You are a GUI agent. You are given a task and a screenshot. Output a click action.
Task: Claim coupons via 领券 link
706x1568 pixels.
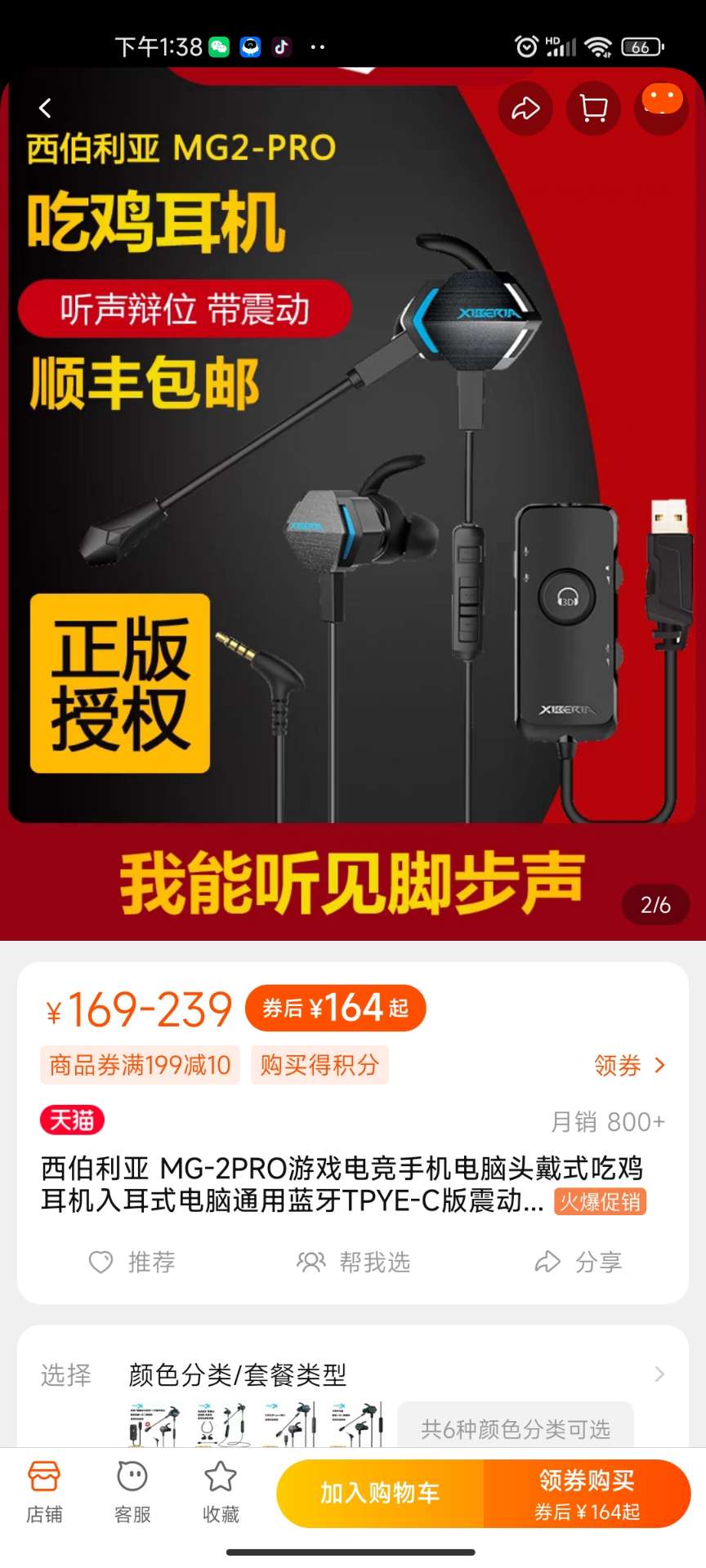coord(629,1065)
